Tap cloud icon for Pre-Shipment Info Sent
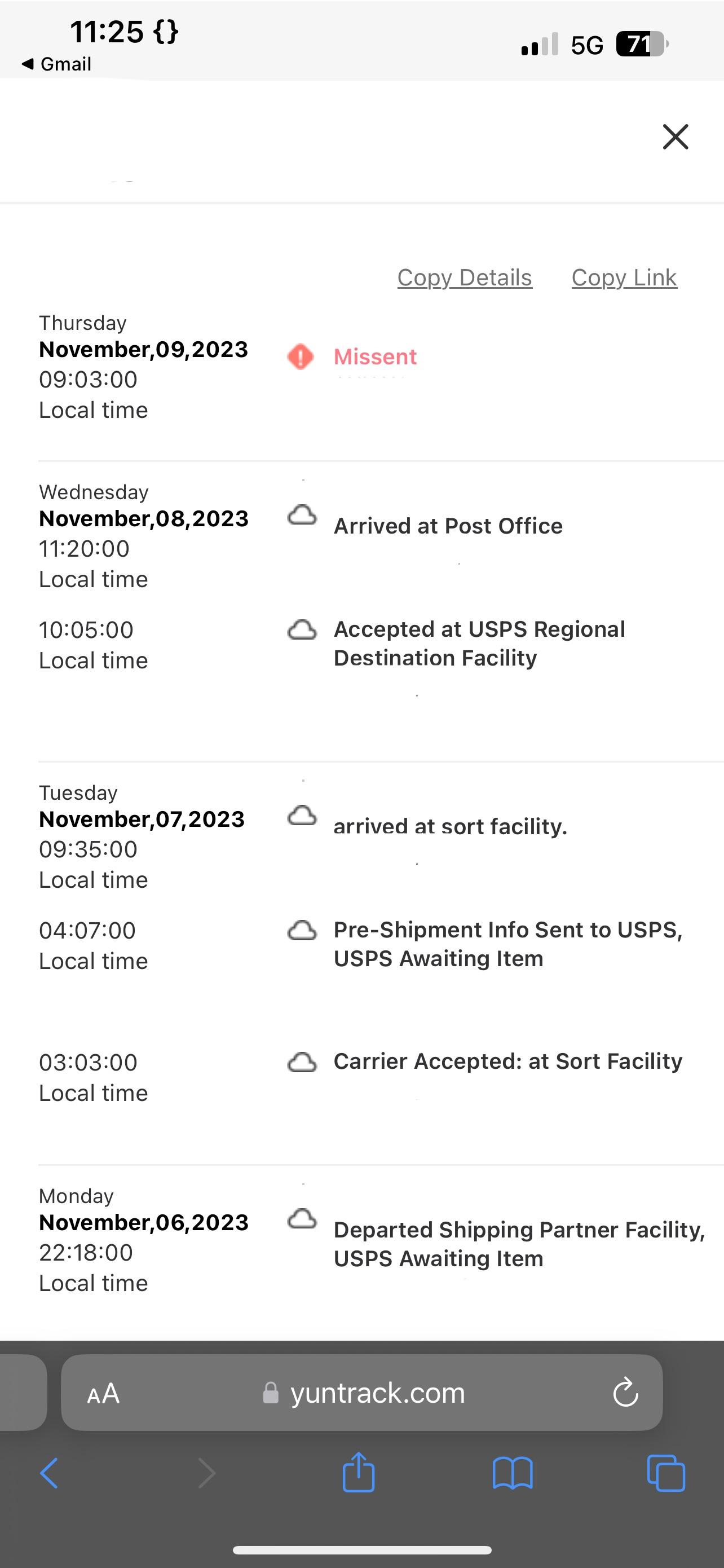The height and width of the screenshot is (1568, 724). (x=302, y=931)
